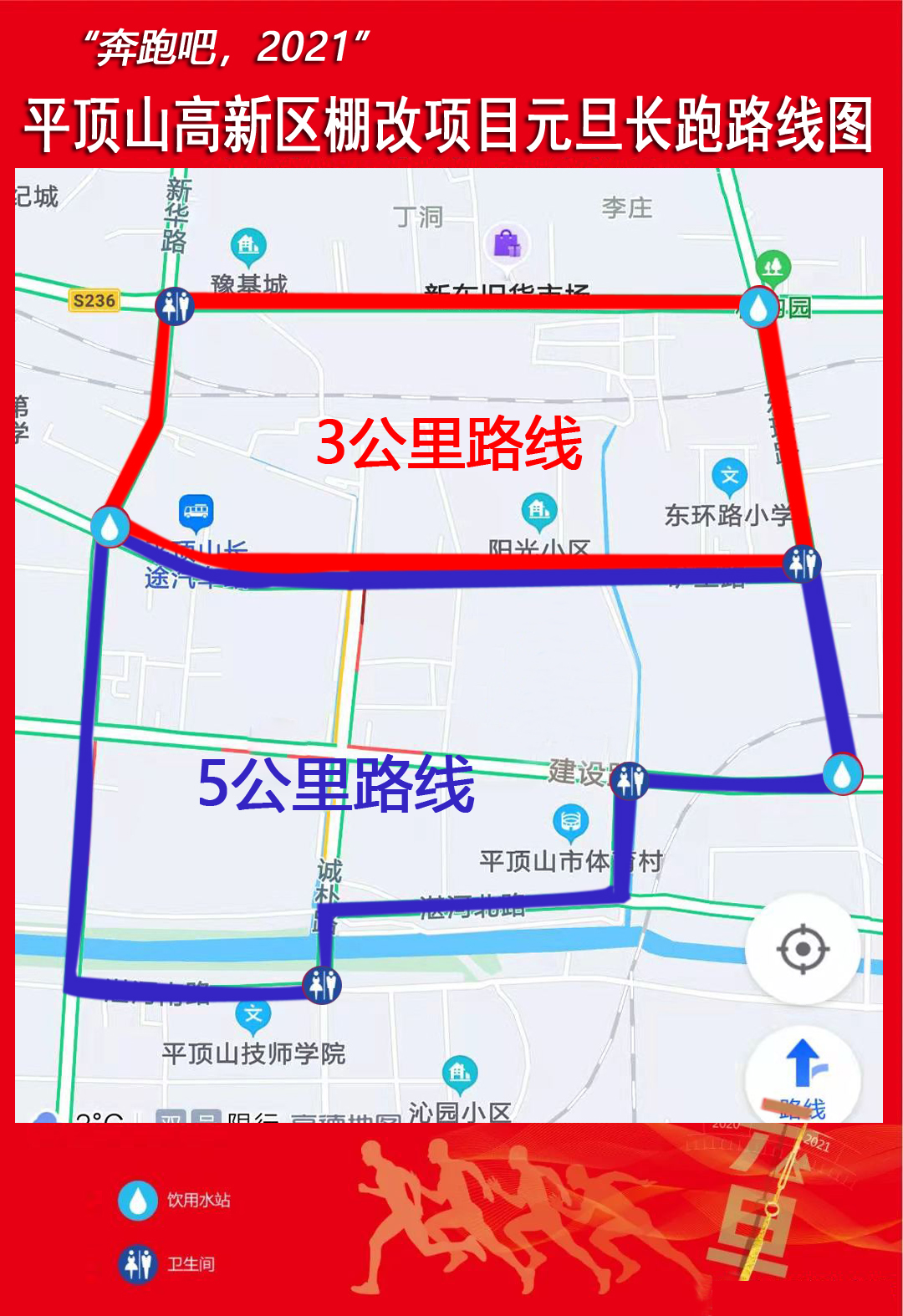Image resolution: width=903 pixels, height=1316 pixels.
Task: Click the shopping bag POI icon near 新东旧货市场
Action: [505, 244]
